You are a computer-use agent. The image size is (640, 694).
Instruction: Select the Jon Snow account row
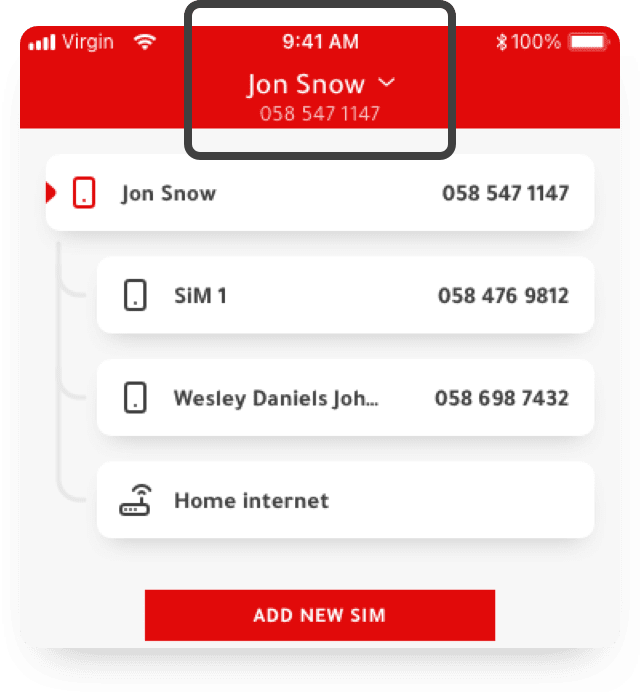[x=320, y=193]
